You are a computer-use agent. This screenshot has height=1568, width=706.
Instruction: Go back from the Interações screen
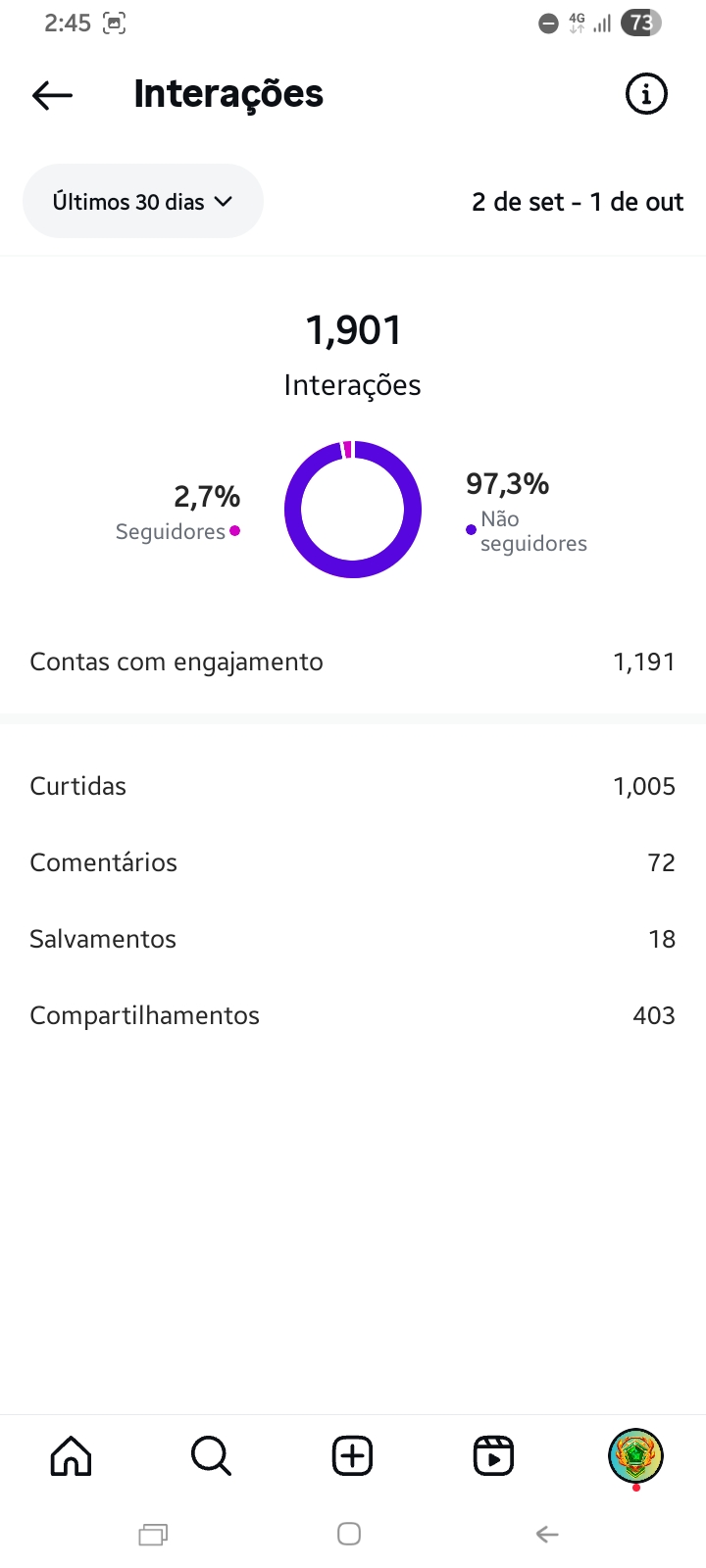(53, 95)
